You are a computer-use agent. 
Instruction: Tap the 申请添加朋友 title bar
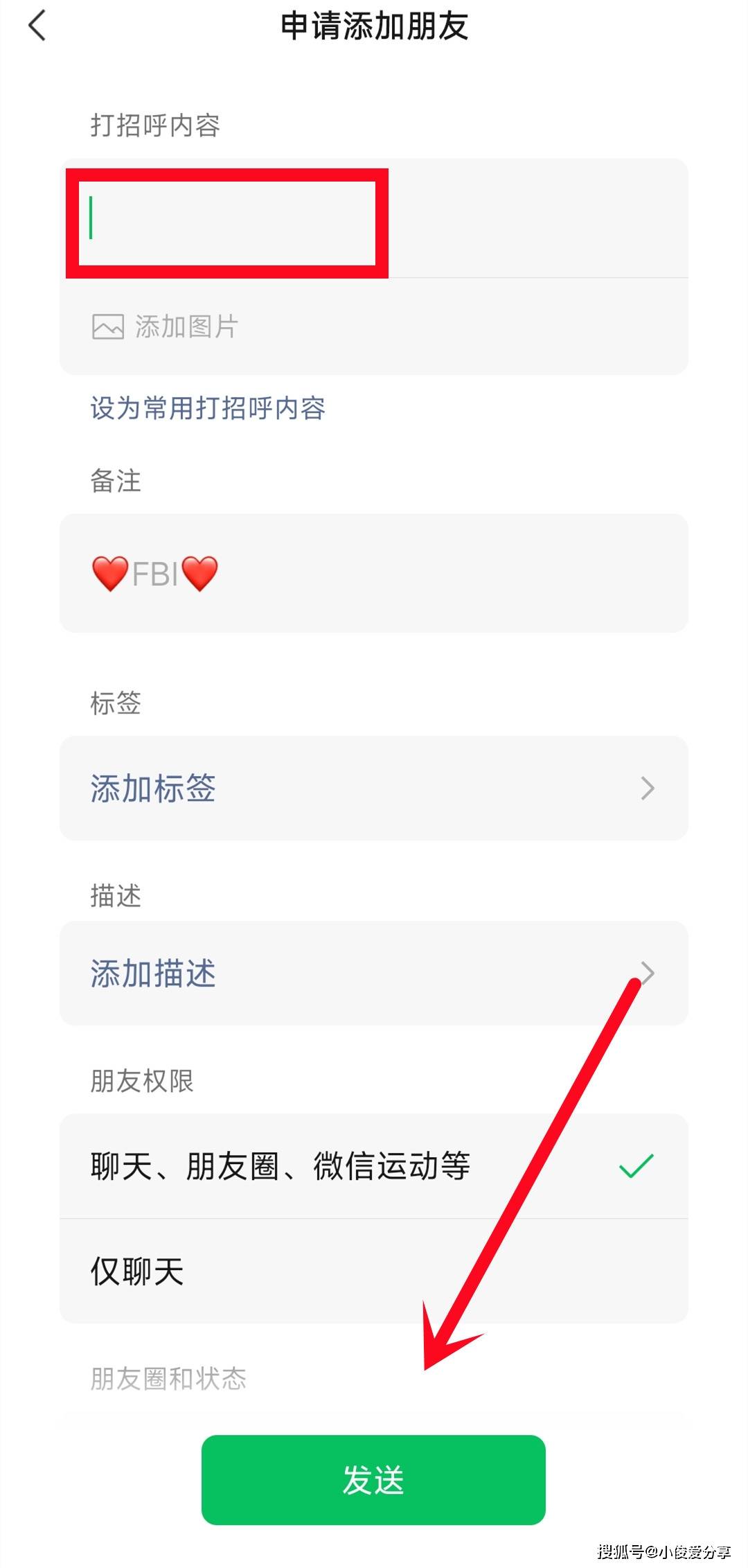click(374, 26)
